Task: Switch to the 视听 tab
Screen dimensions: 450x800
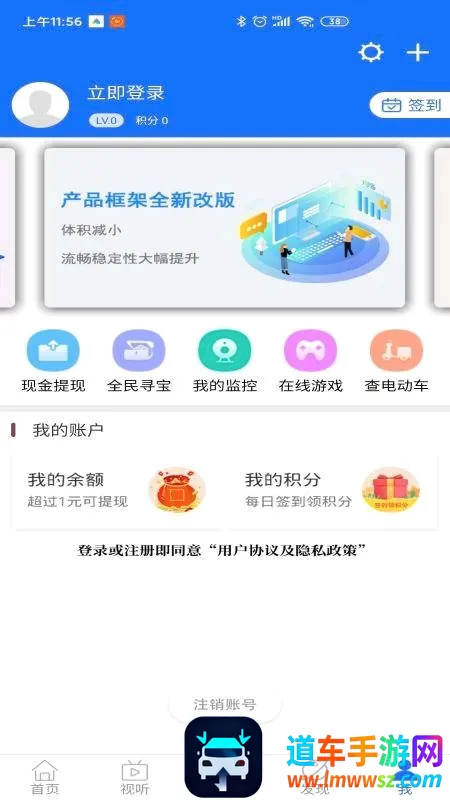Action: (135, 777)
